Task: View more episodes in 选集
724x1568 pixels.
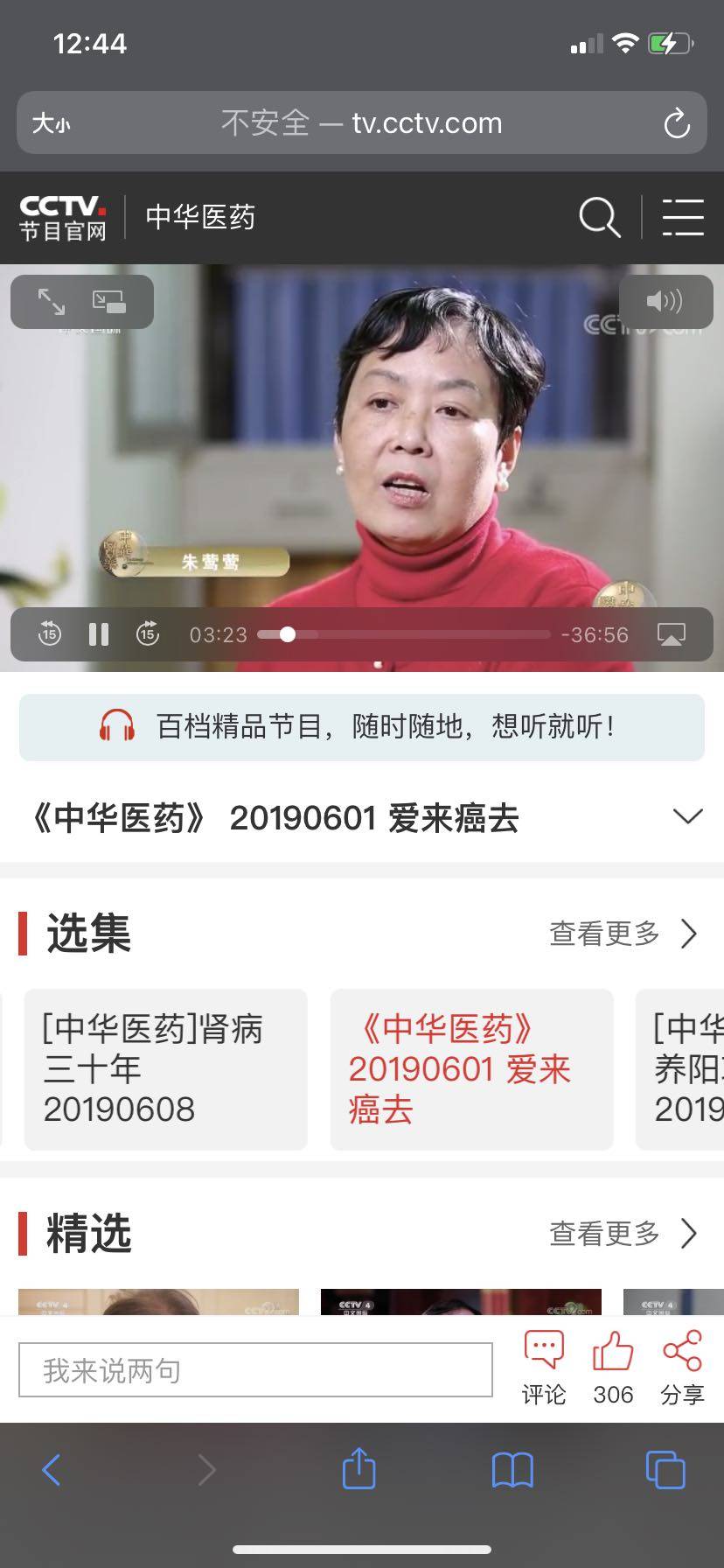Action: [x=623, y=934]
